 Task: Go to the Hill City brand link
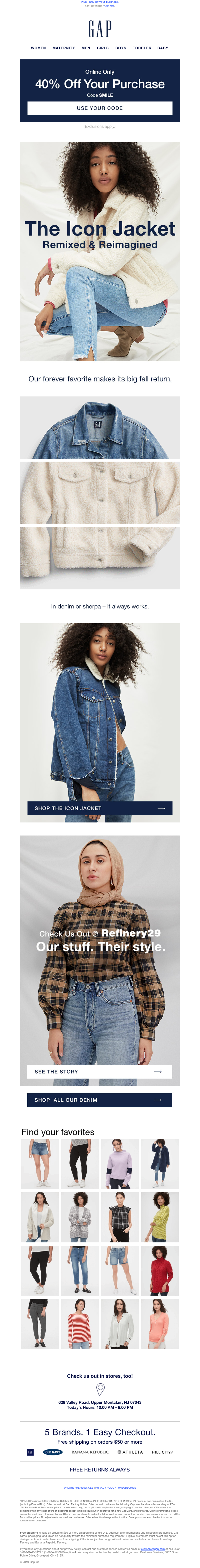point(162,1452)
